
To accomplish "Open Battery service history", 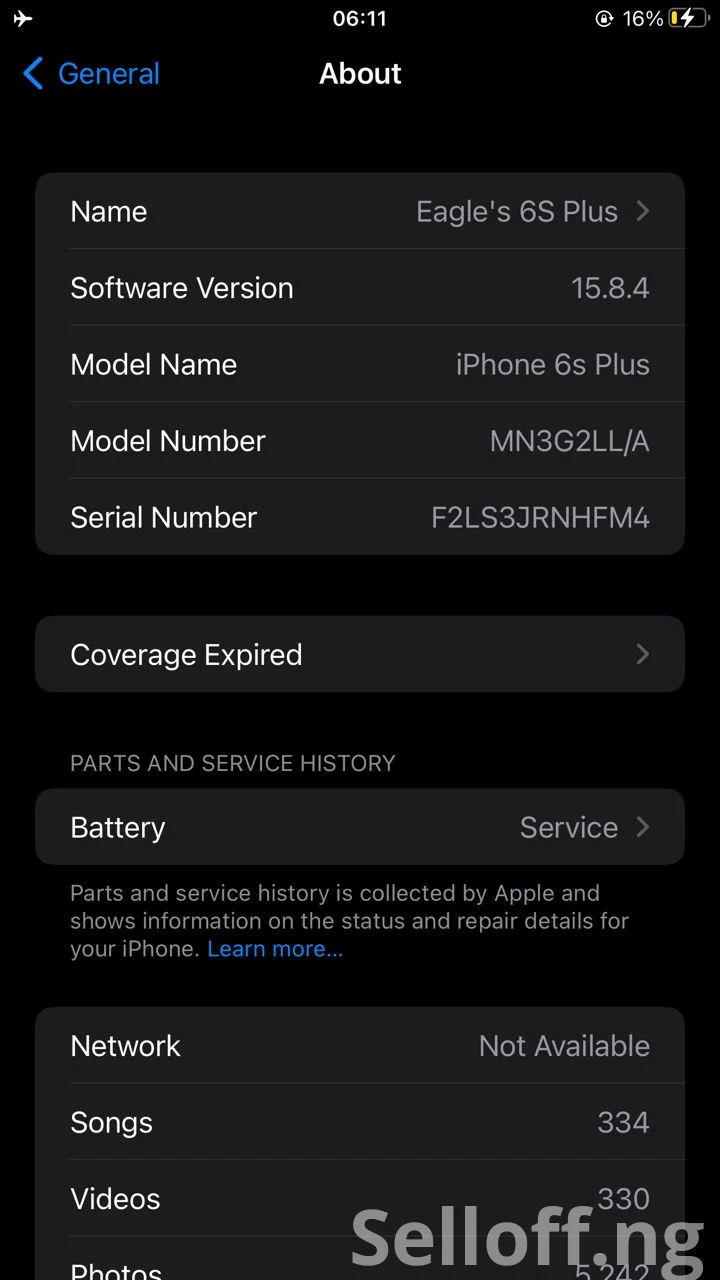I will click(x=360, y=828).
